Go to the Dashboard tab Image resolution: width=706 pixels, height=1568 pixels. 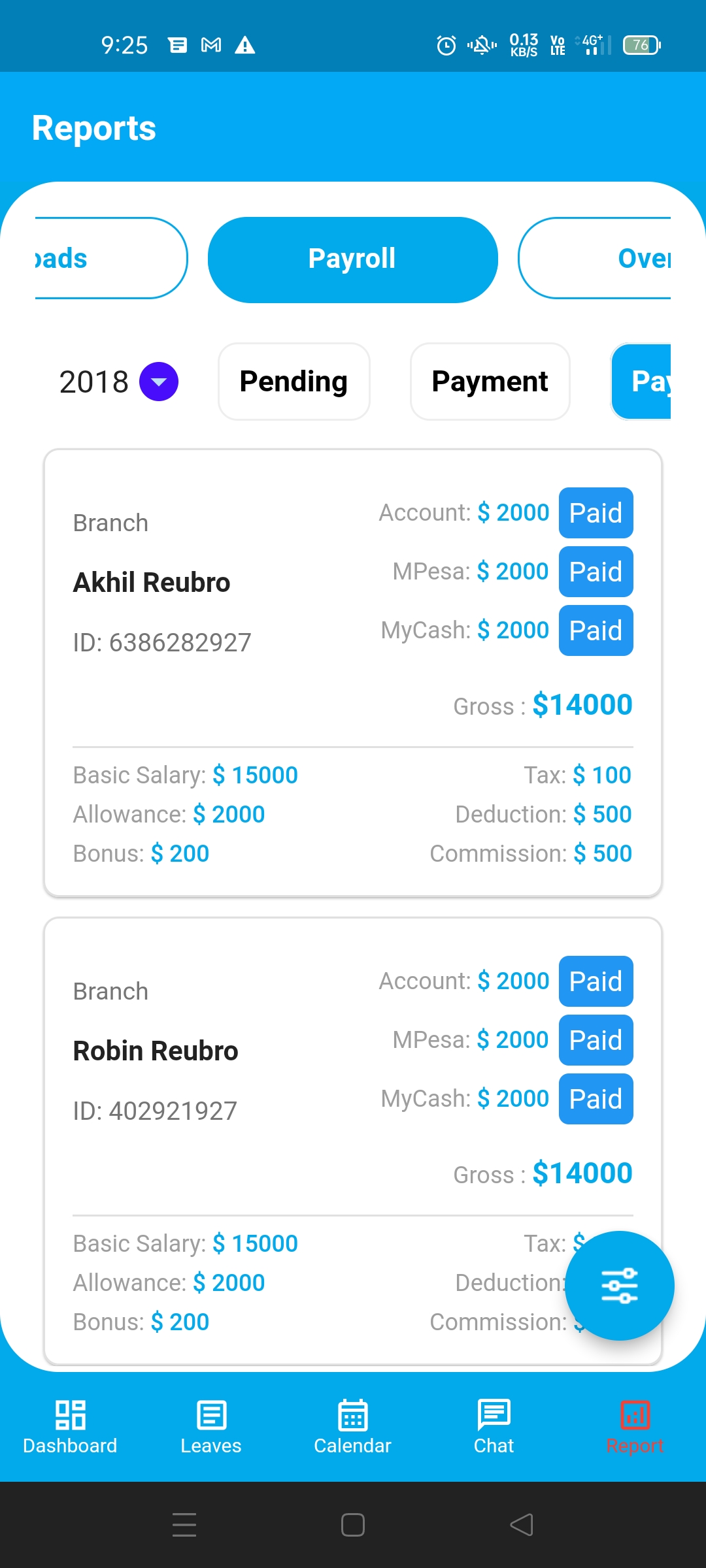coord(70,1427)
